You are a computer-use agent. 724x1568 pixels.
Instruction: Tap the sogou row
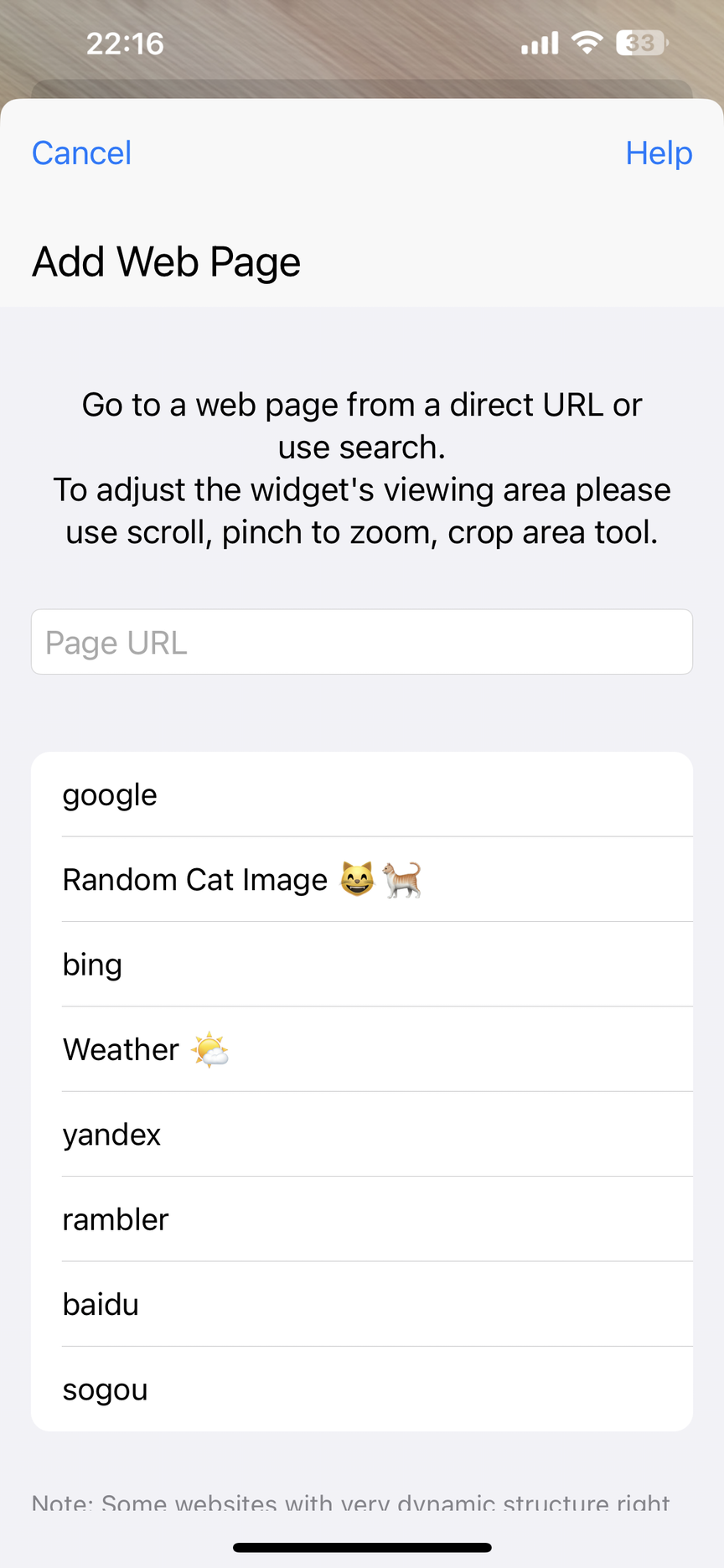[x=362, y=1389]
